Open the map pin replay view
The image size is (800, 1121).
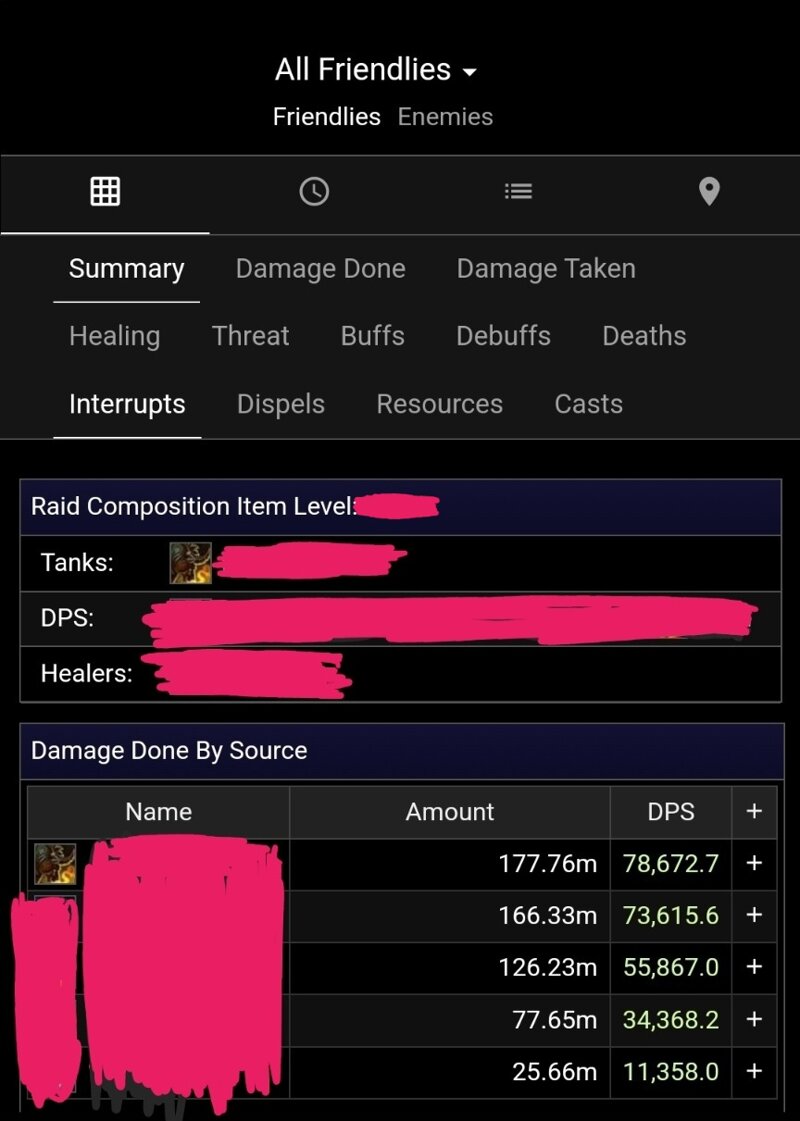click(709, 191)
